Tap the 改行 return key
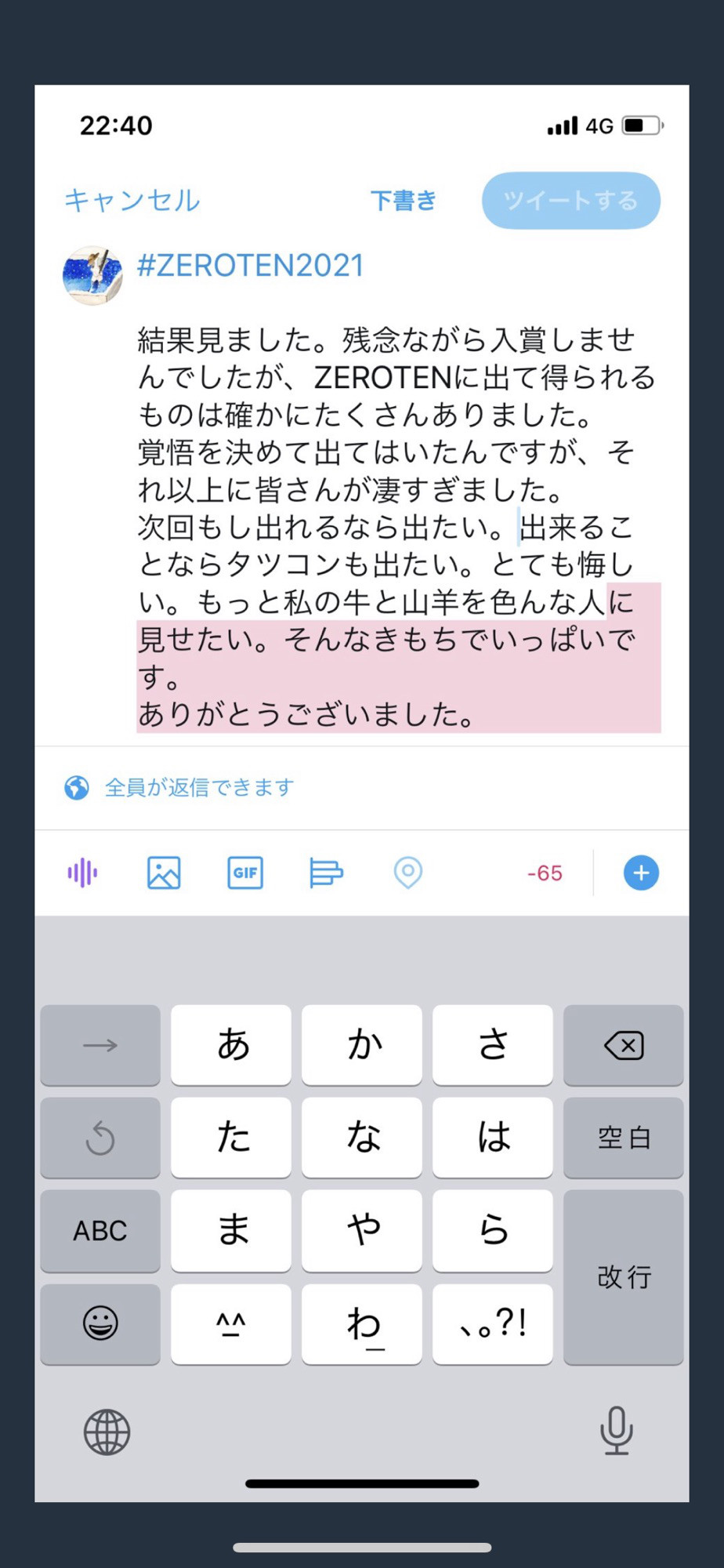The width and height of the screenshot is (724, 1568). 623,1276
